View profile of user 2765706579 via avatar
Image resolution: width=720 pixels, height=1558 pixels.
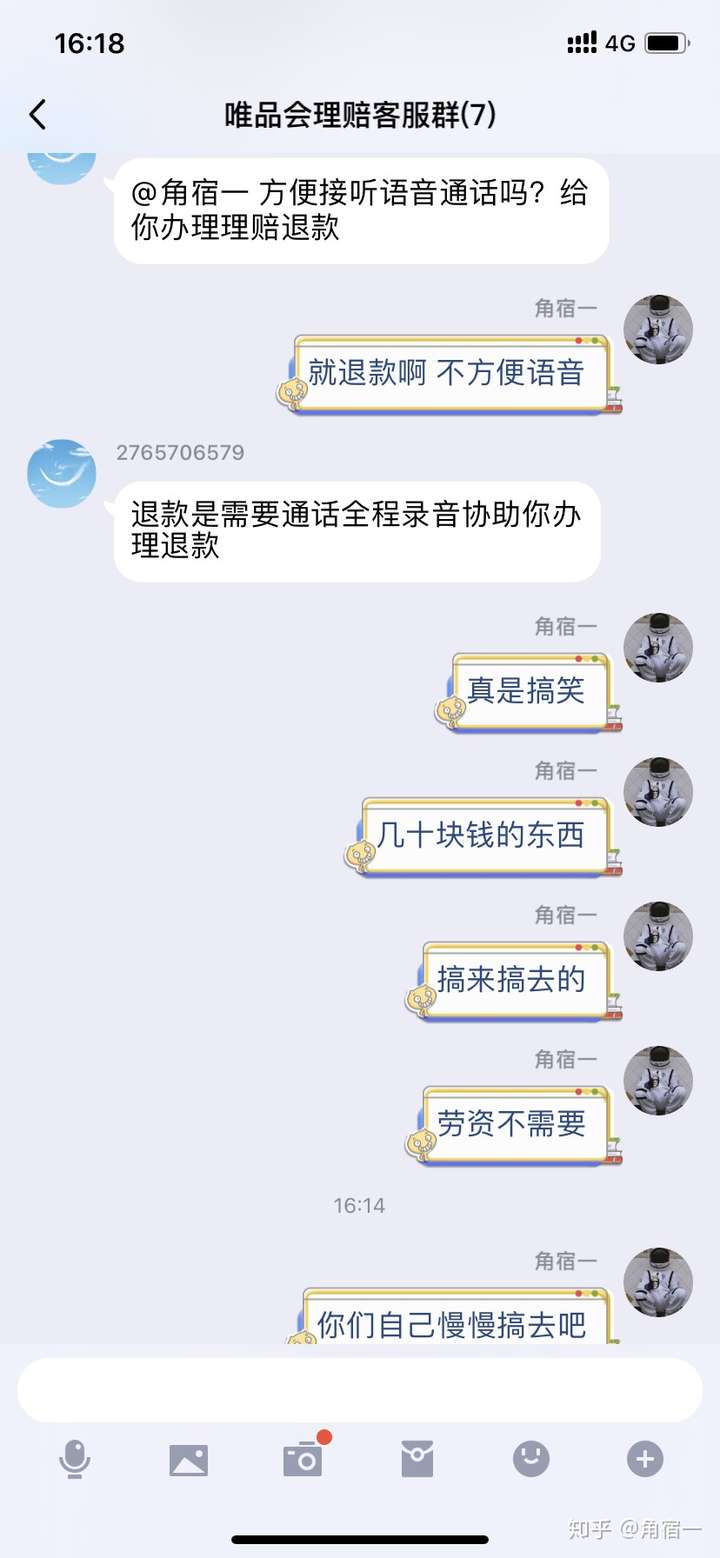(61, 473)
